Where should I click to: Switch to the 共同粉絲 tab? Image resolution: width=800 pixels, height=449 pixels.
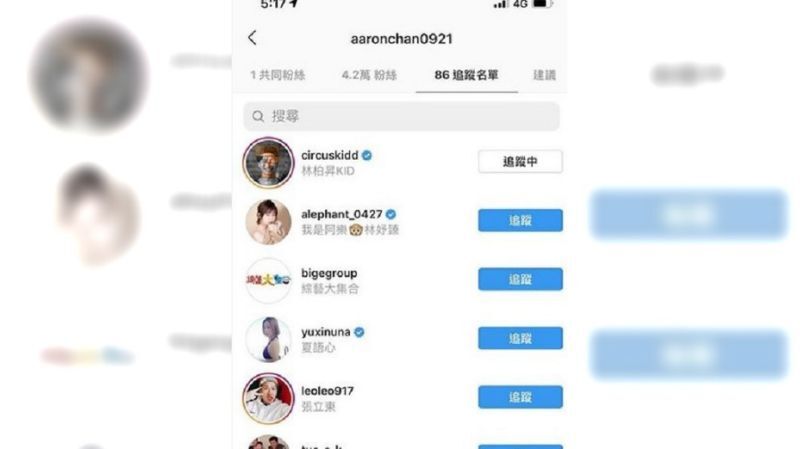click(x=278, y=75)
